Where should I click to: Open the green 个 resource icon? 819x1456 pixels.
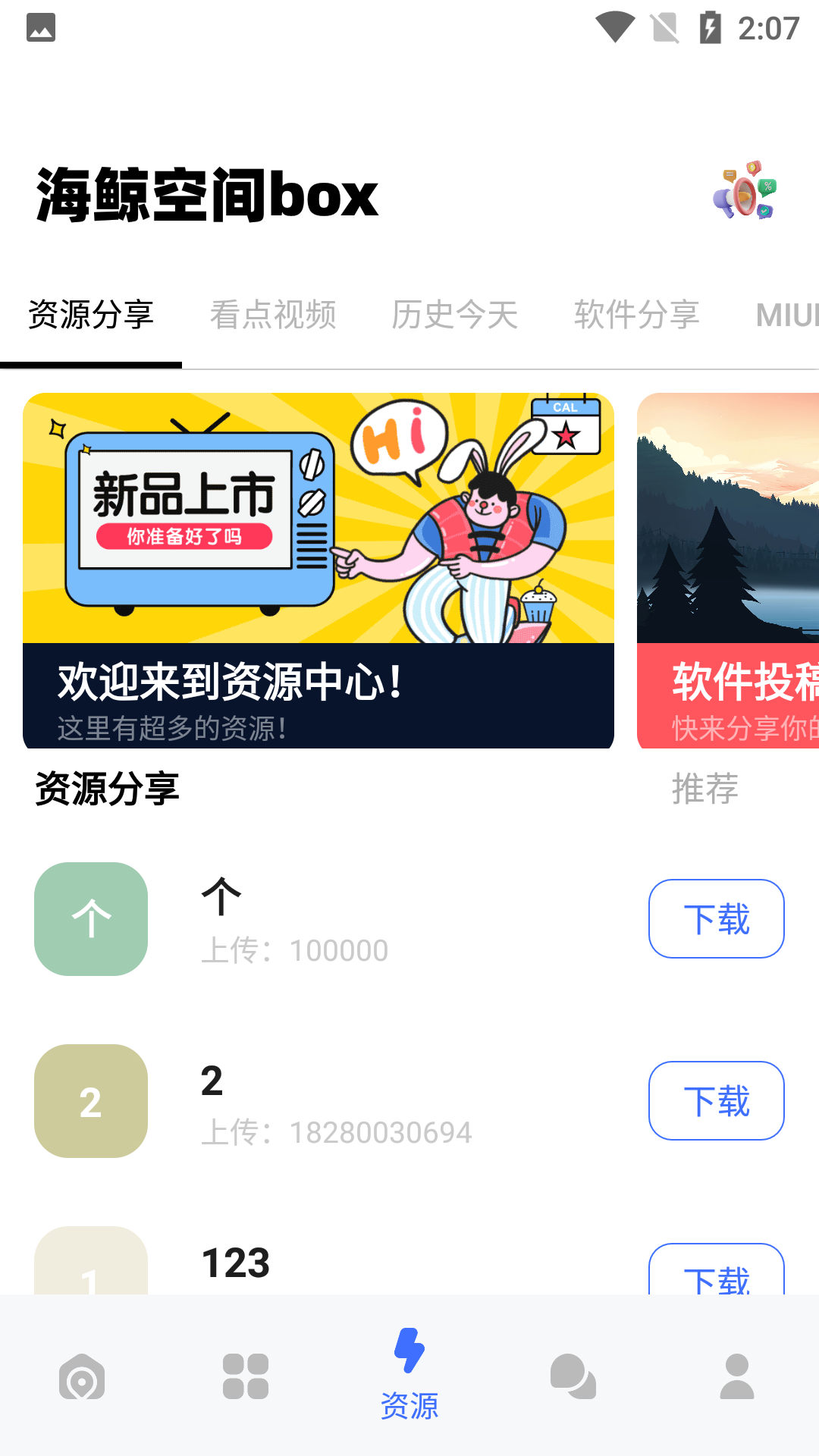[90, 918]
